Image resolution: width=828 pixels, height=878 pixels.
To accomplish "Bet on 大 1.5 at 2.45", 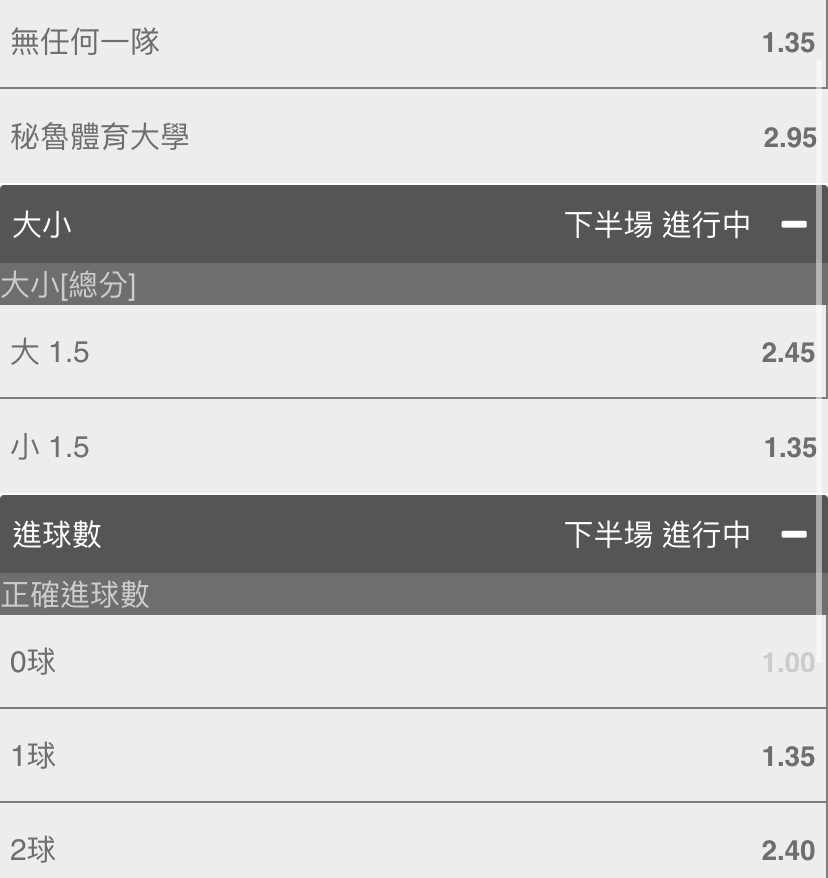I will click(414, 352).
